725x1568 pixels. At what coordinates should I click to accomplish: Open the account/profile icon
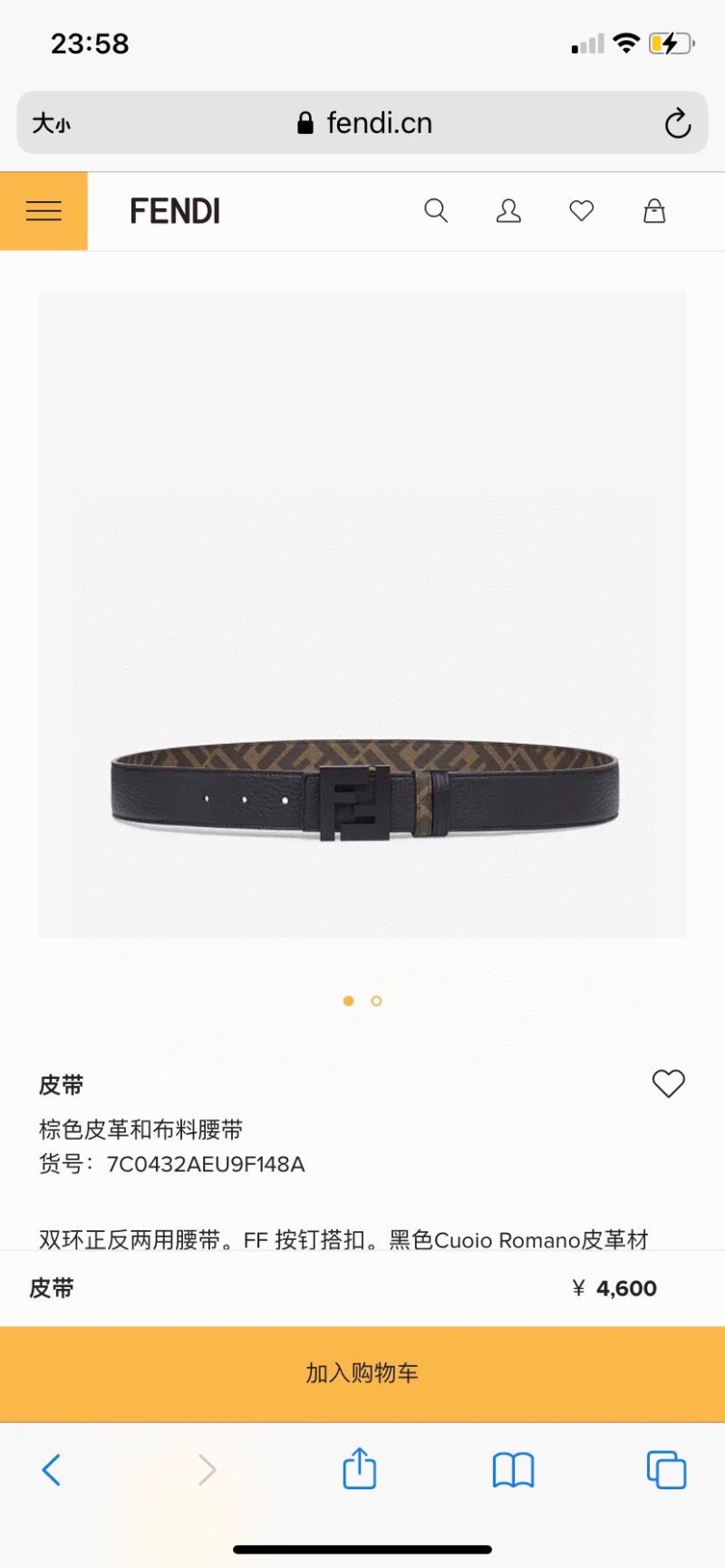coord(509,210)
